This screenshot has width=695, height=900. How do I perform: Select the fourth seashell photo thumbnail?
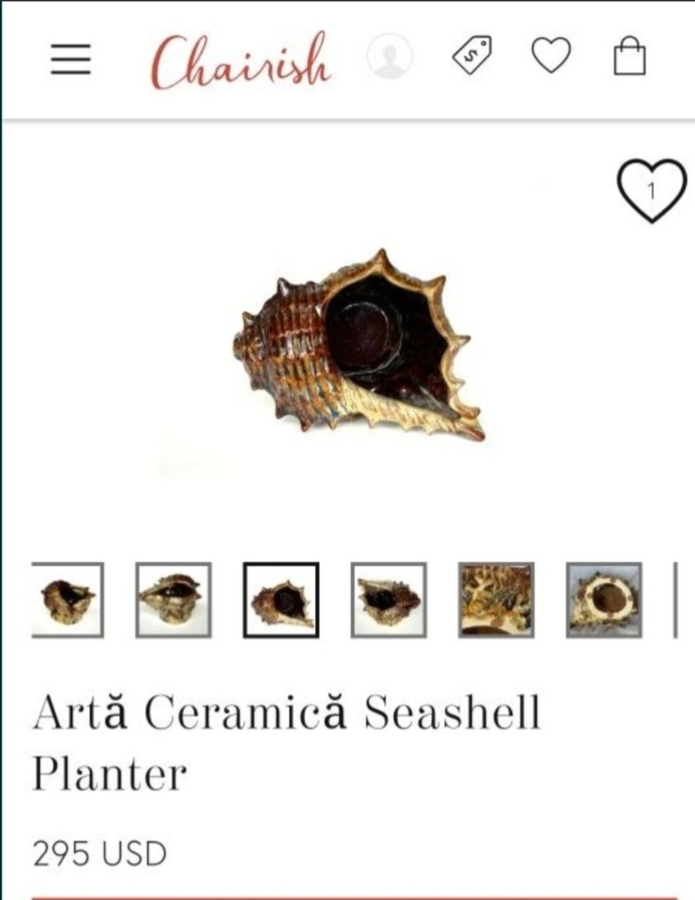[388, 600]
